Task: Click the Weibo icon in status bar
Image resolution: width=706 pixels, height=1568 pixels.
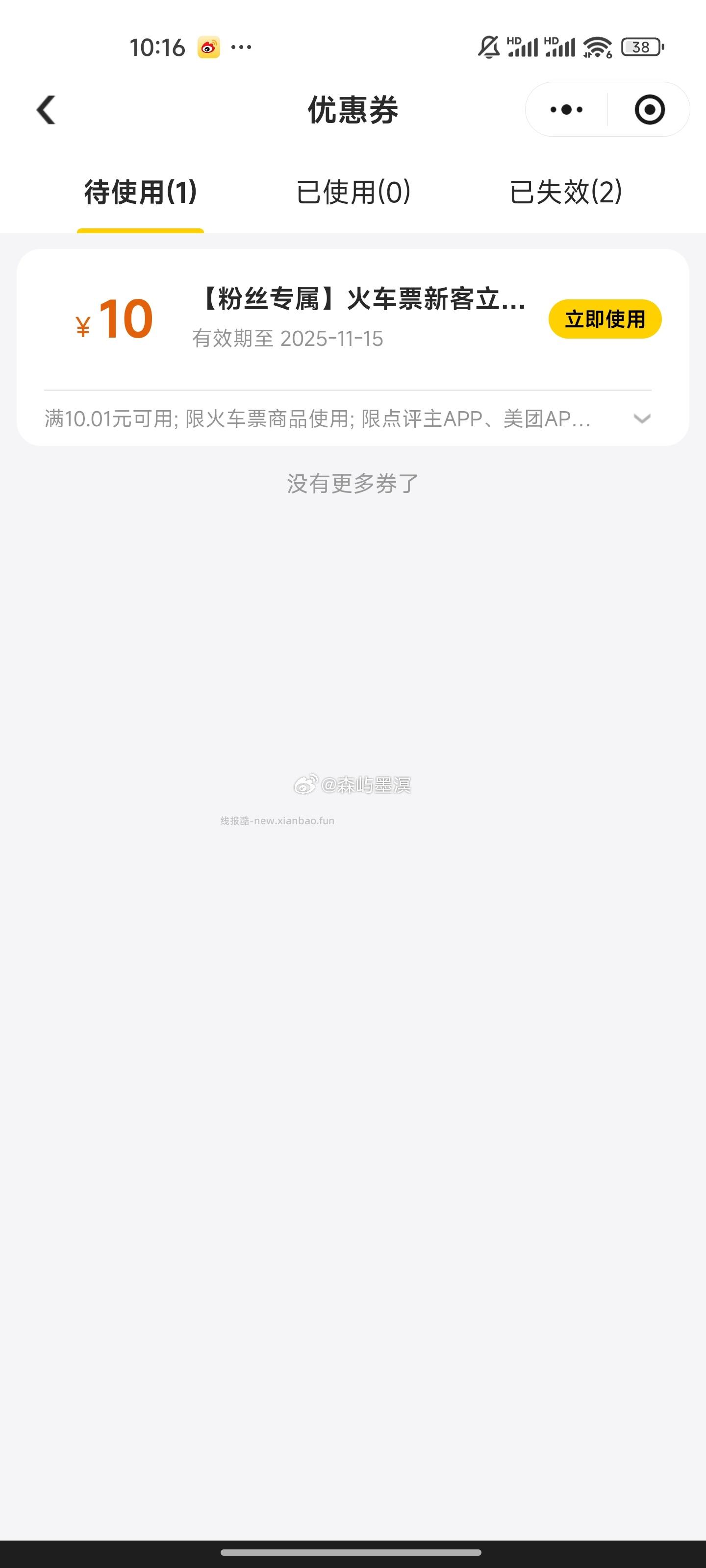Action: pyautogui.click(x=208, y=48)
